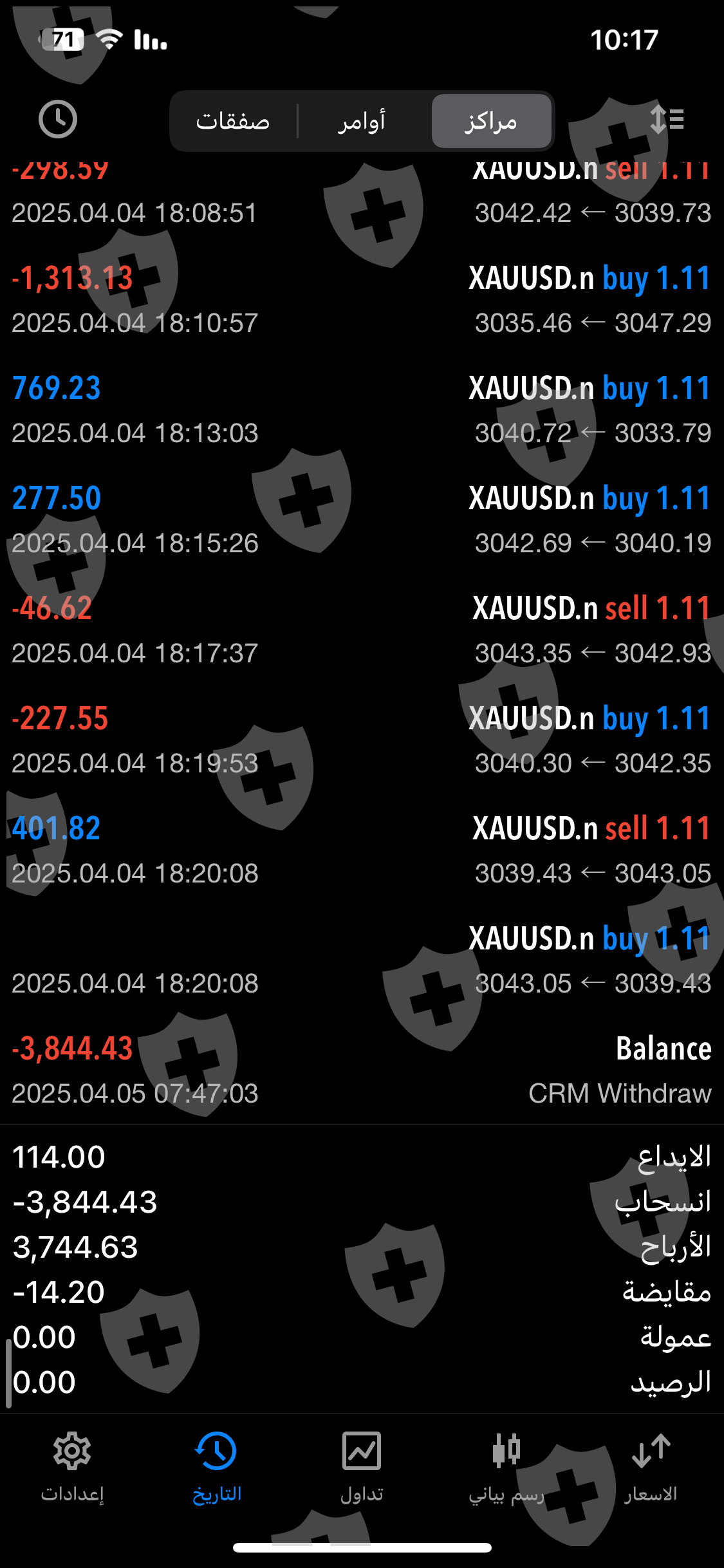Open the Balance CRM Withdraw entry
The image size is (724, 1568).
pos(362,1070)
